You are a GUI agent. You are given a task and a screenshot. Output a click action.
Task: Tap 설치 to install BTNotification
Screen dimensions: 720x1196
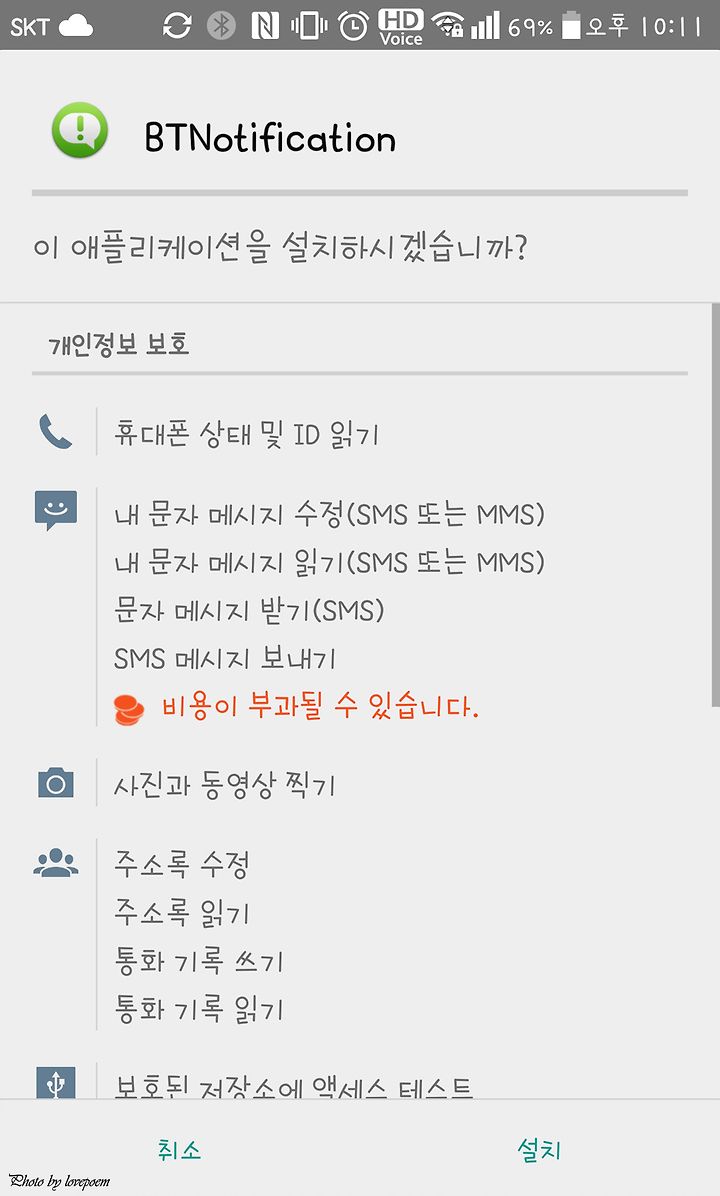coord(539,1149)
